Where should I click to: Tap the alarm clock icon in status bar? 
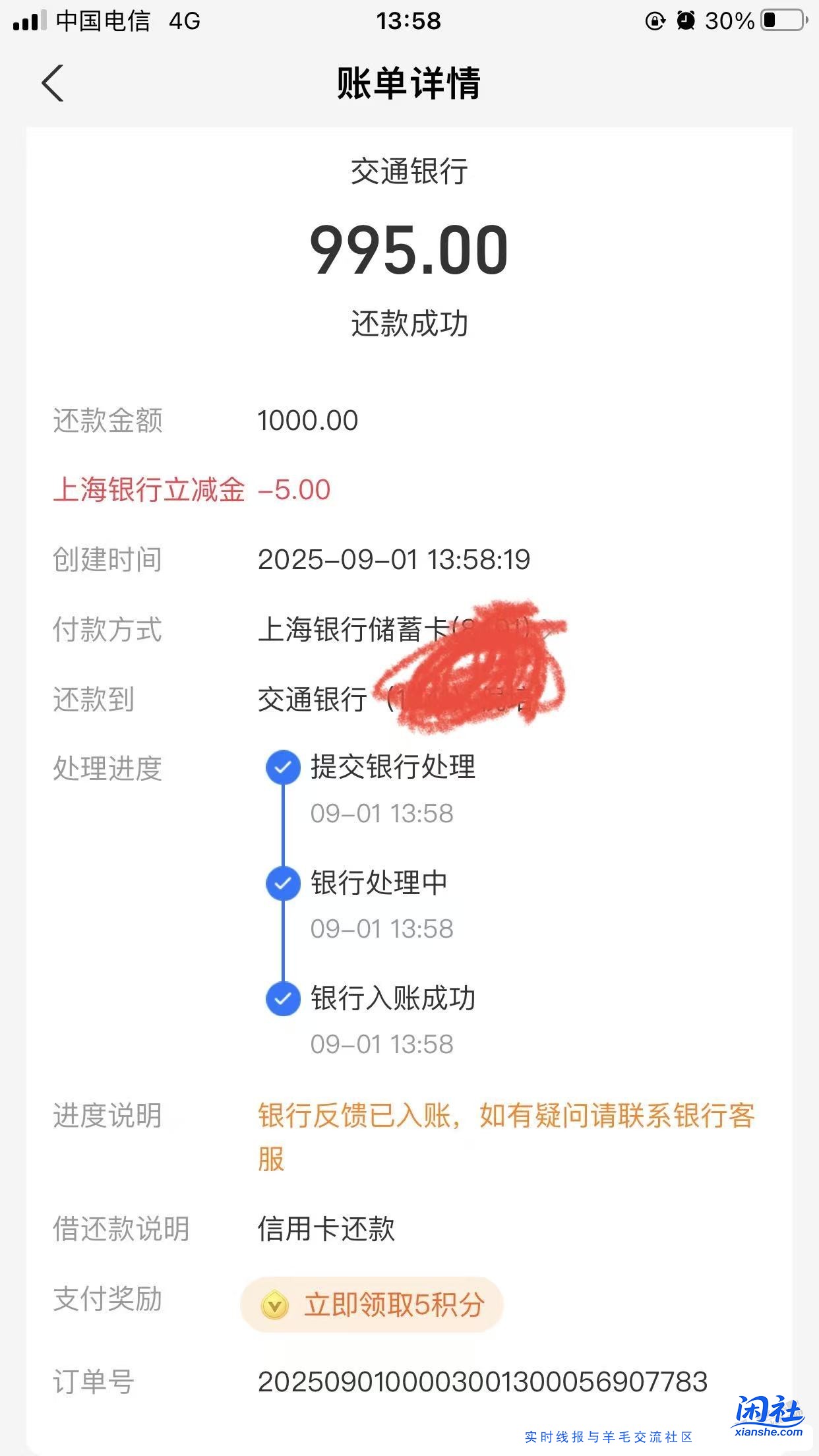(686, 20)
